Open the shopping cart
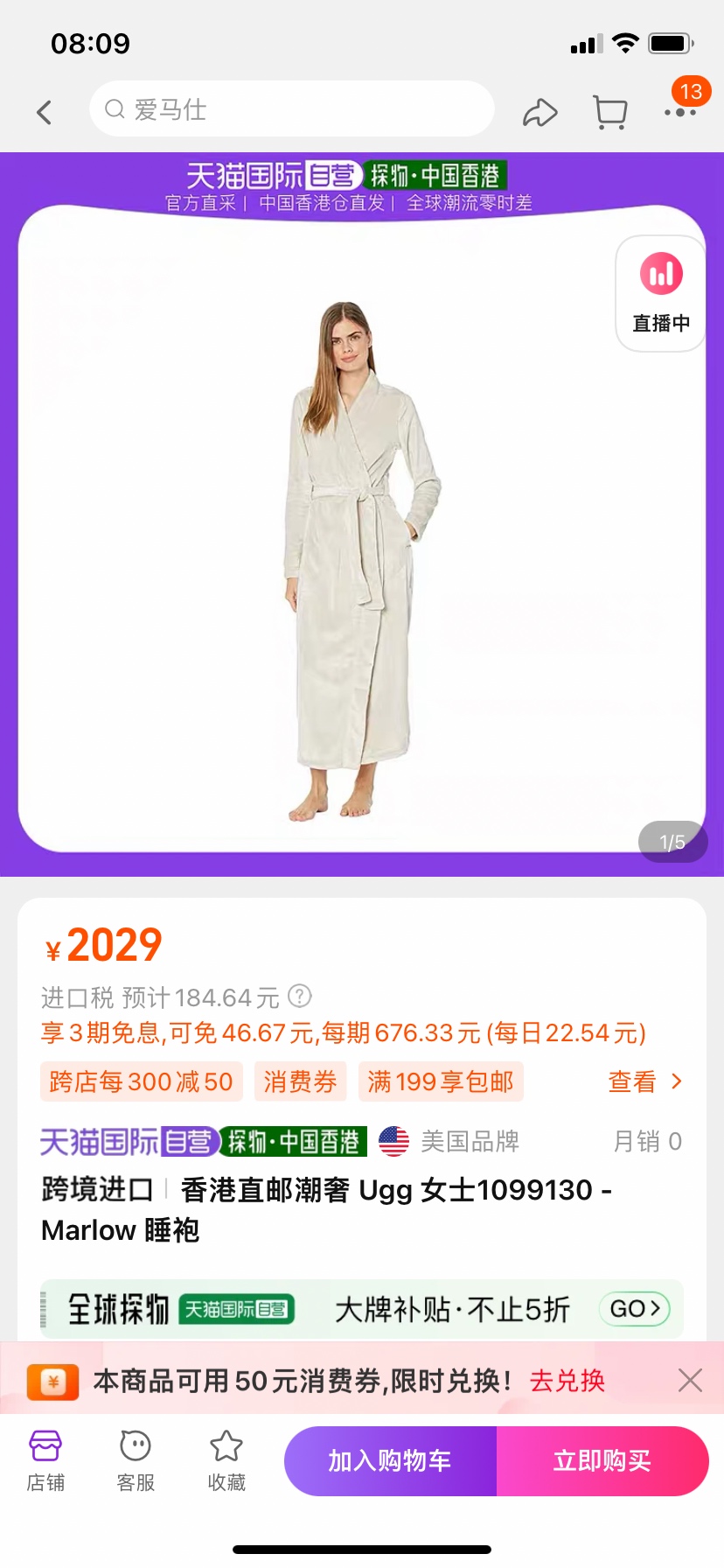The height and width of the screenshot is (1568, 724). click(x=610, y=112)
